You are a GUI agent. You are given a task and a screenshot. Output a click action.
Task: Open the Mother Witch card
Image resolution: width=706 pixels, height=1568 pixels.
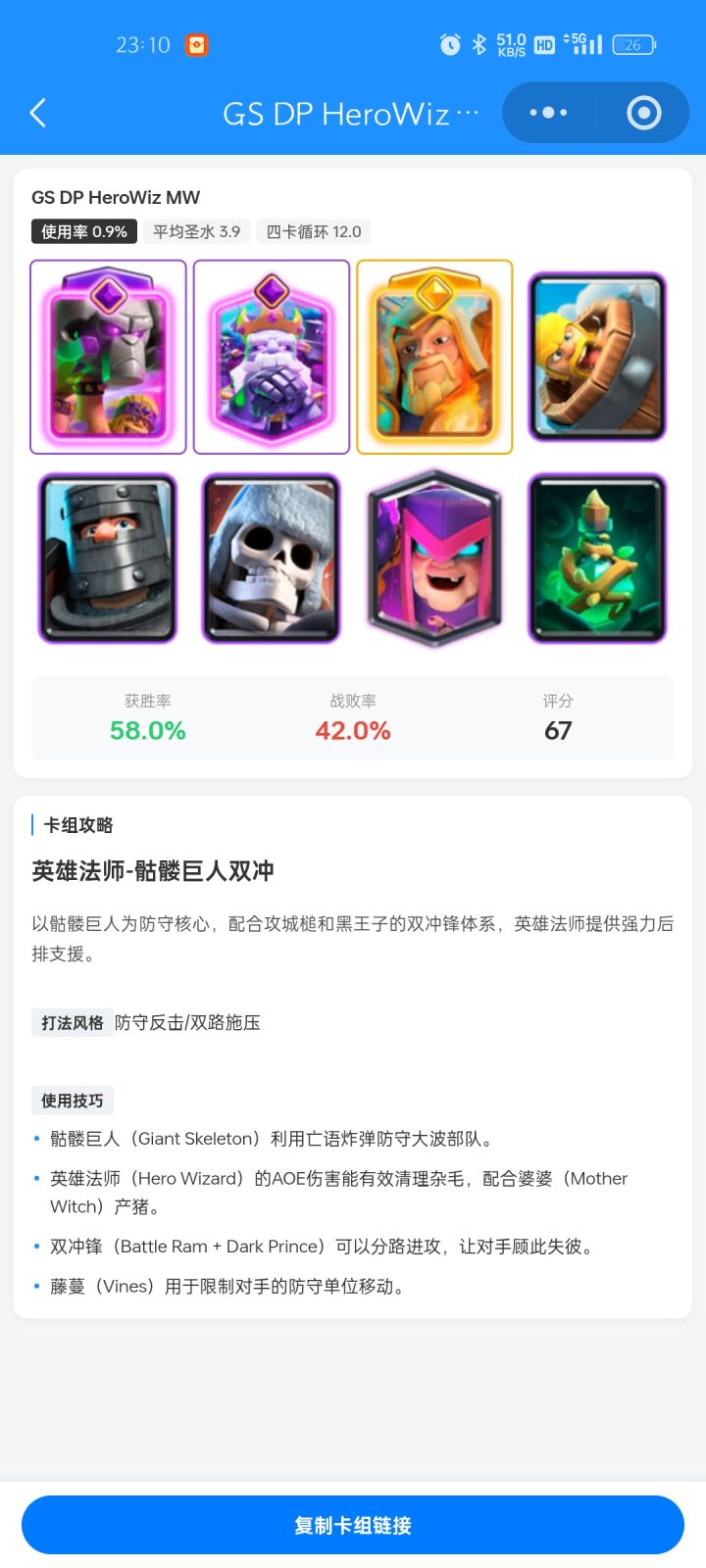point(434,558)
